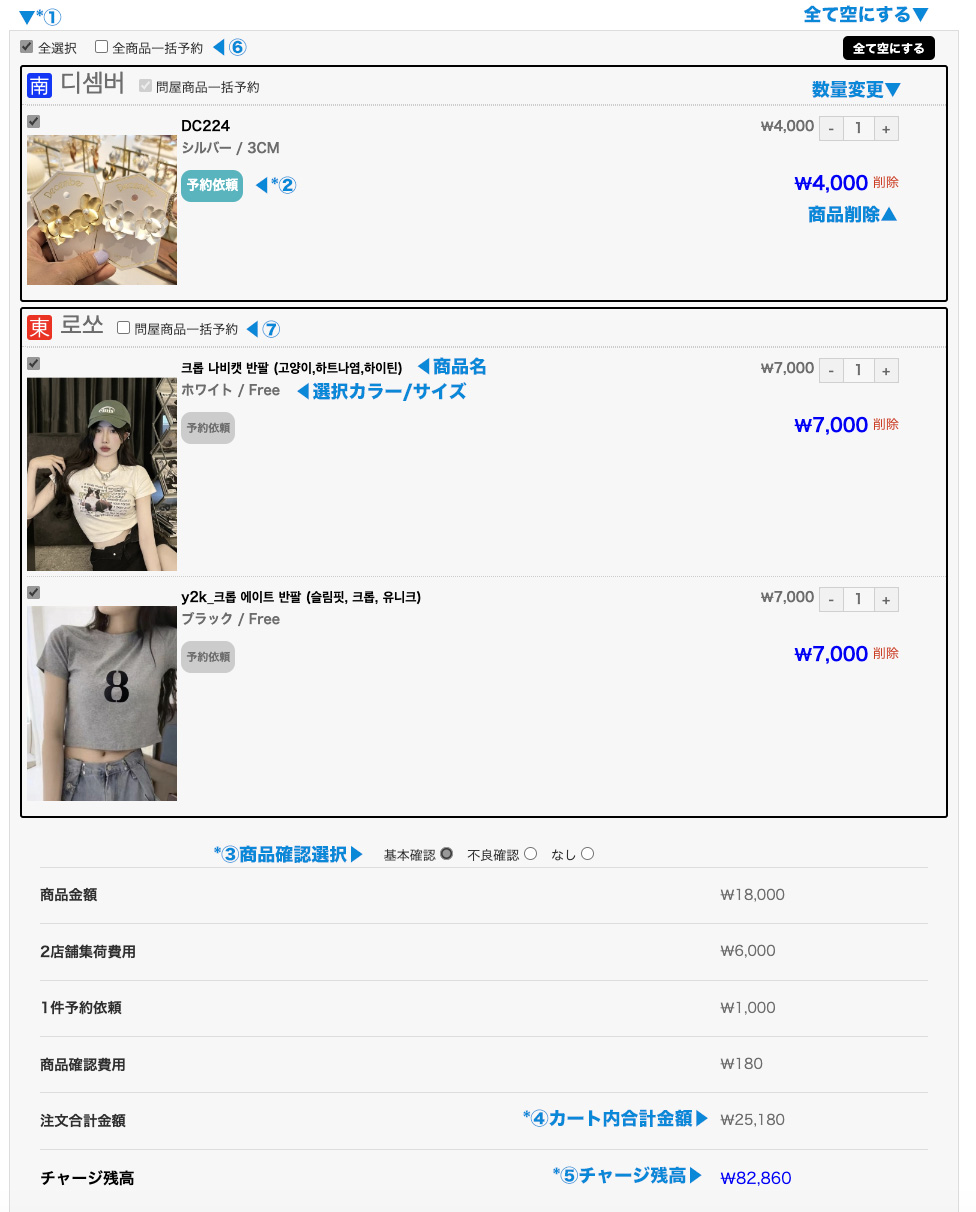Choose なし for product confirmation
976x1212 pixels.
point(588,854)
